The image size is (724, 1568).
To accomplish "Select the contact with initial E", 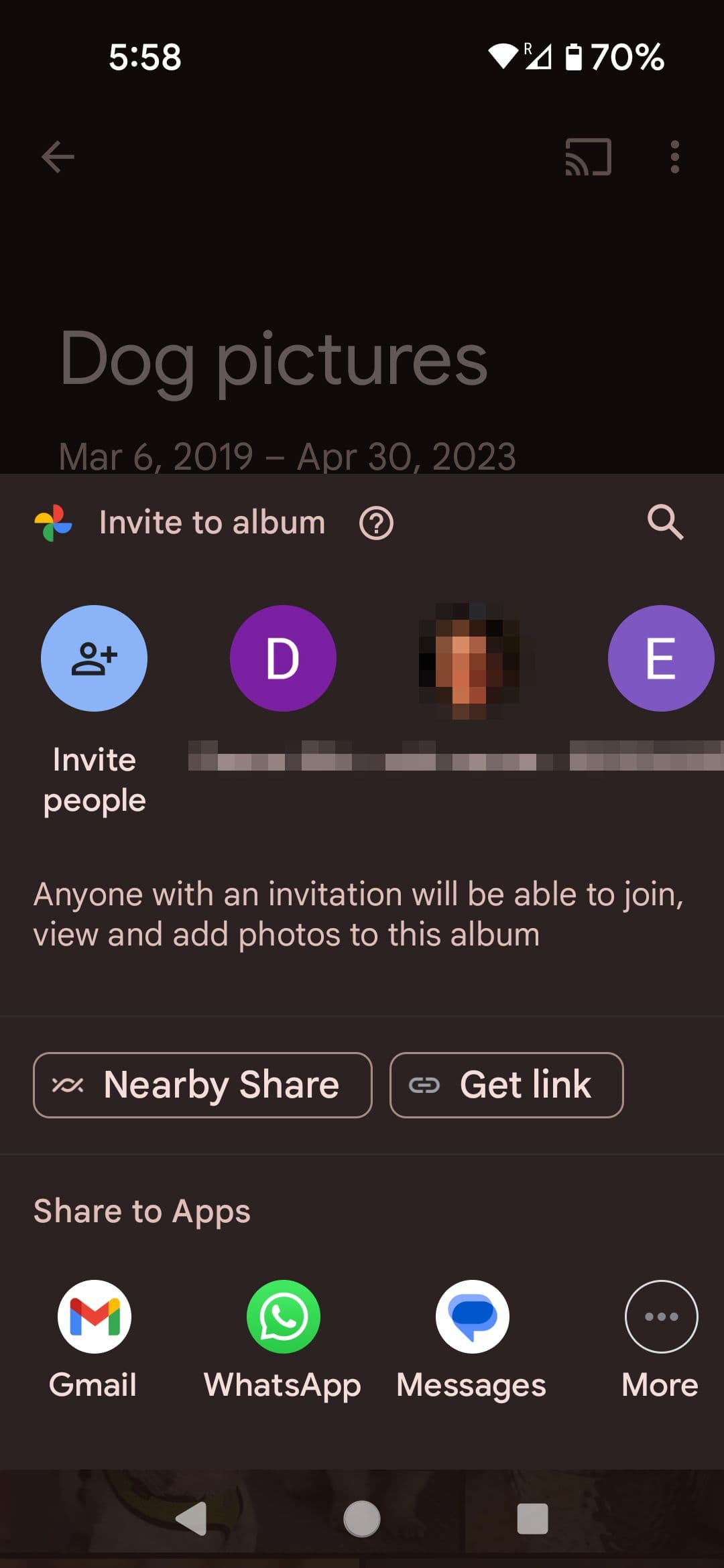I will tap(662, 659).
